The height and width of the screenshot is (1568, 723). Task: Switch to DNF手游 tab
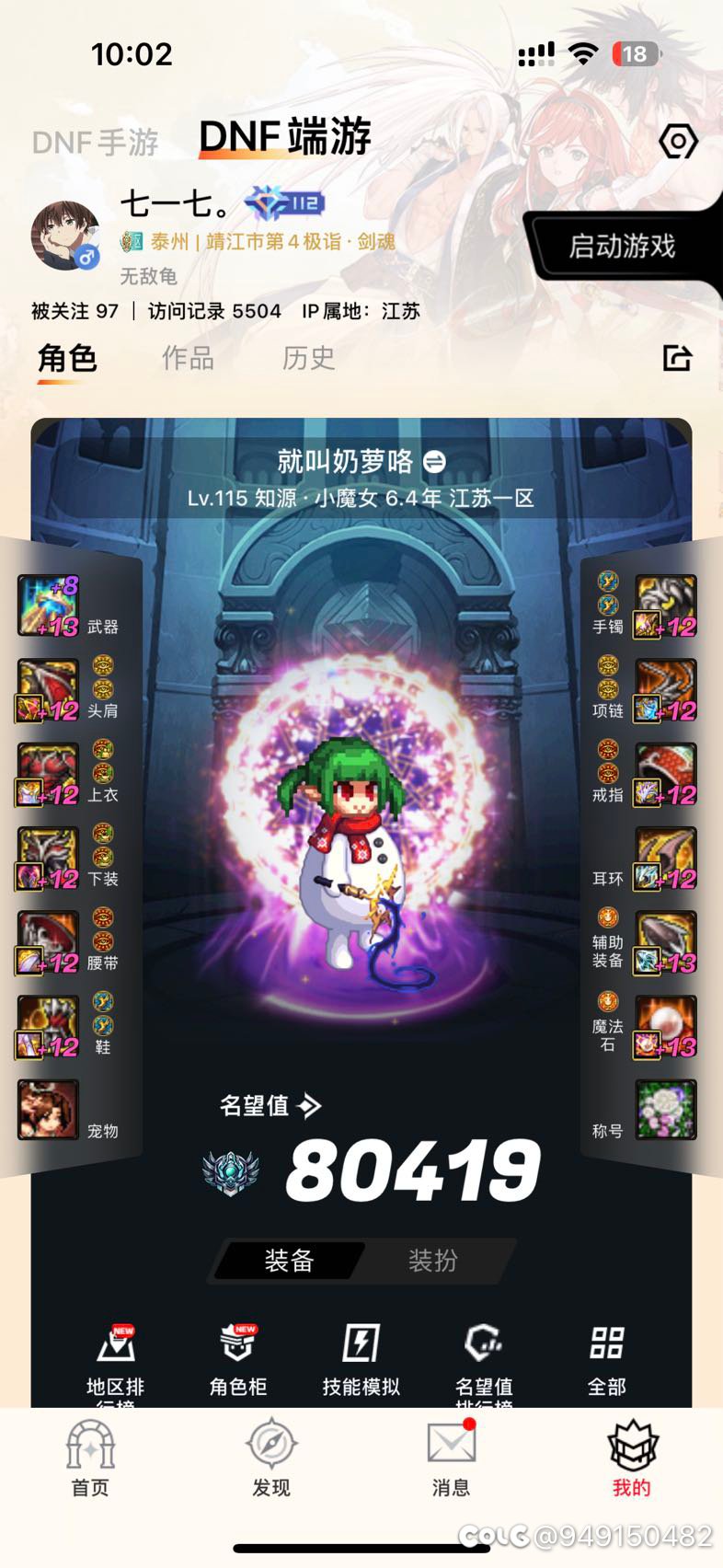coord(96,143)
